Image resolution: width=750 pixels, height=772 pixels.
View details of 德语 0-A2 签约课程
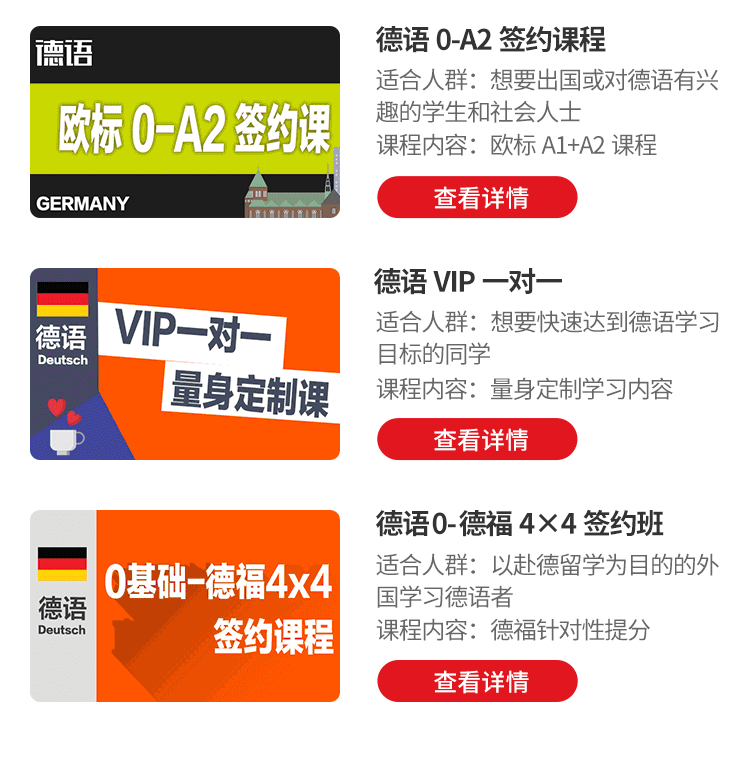coord(477,197)
